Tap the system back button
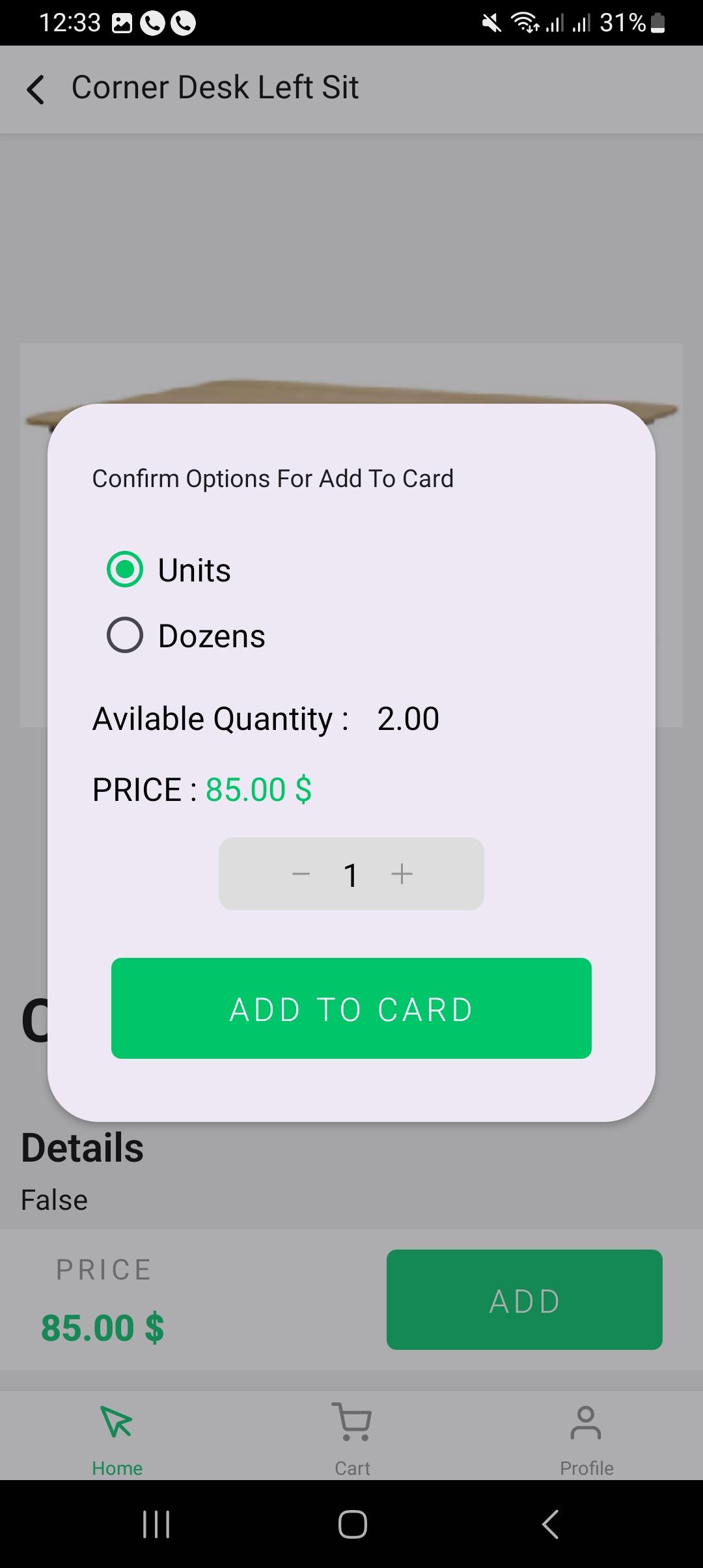Screen dimensions: 703x1568 pyautogui.click(x=551, y=1524)
